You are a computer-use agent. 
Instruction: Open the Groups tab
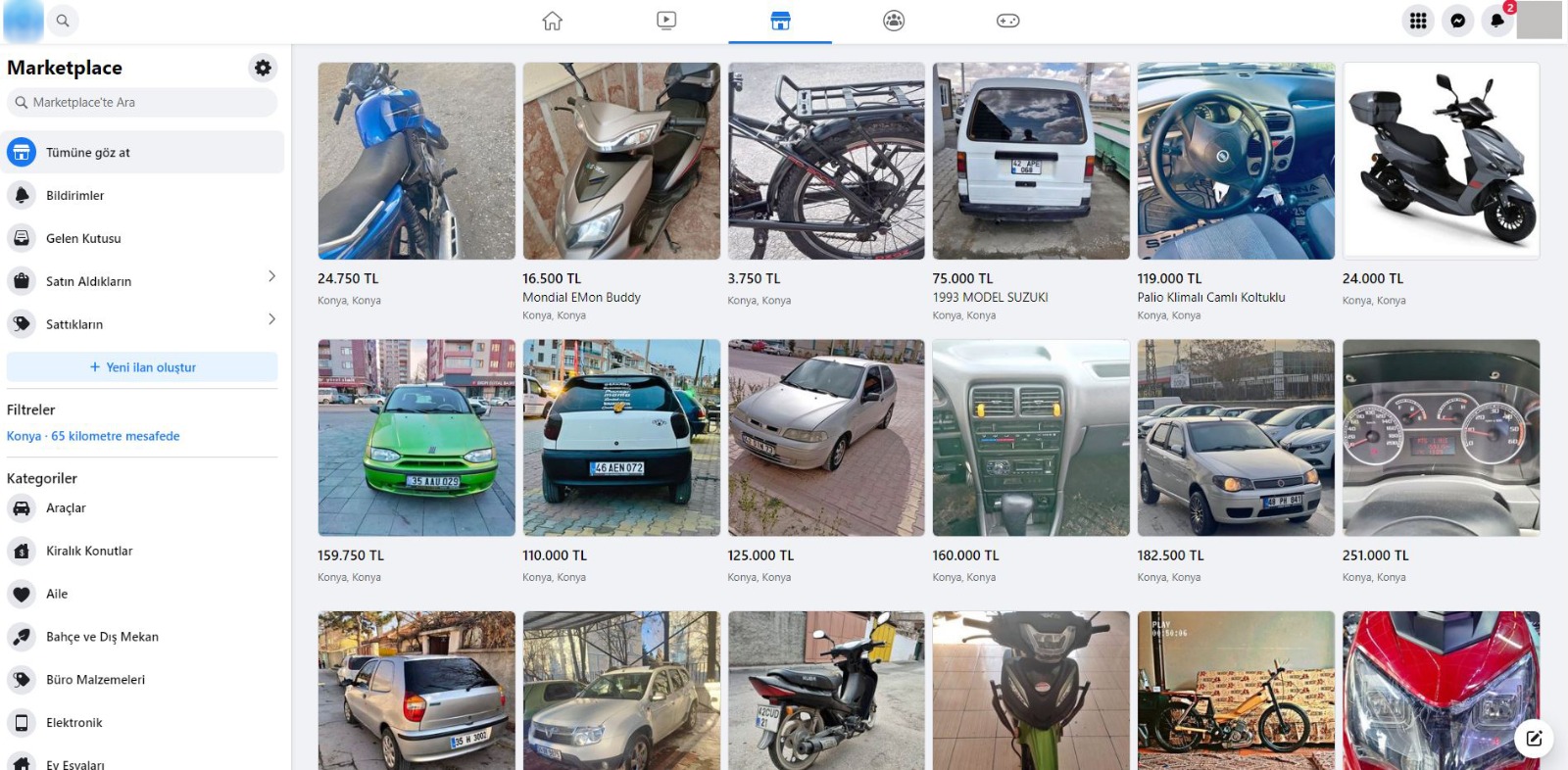tap(894, 21)
